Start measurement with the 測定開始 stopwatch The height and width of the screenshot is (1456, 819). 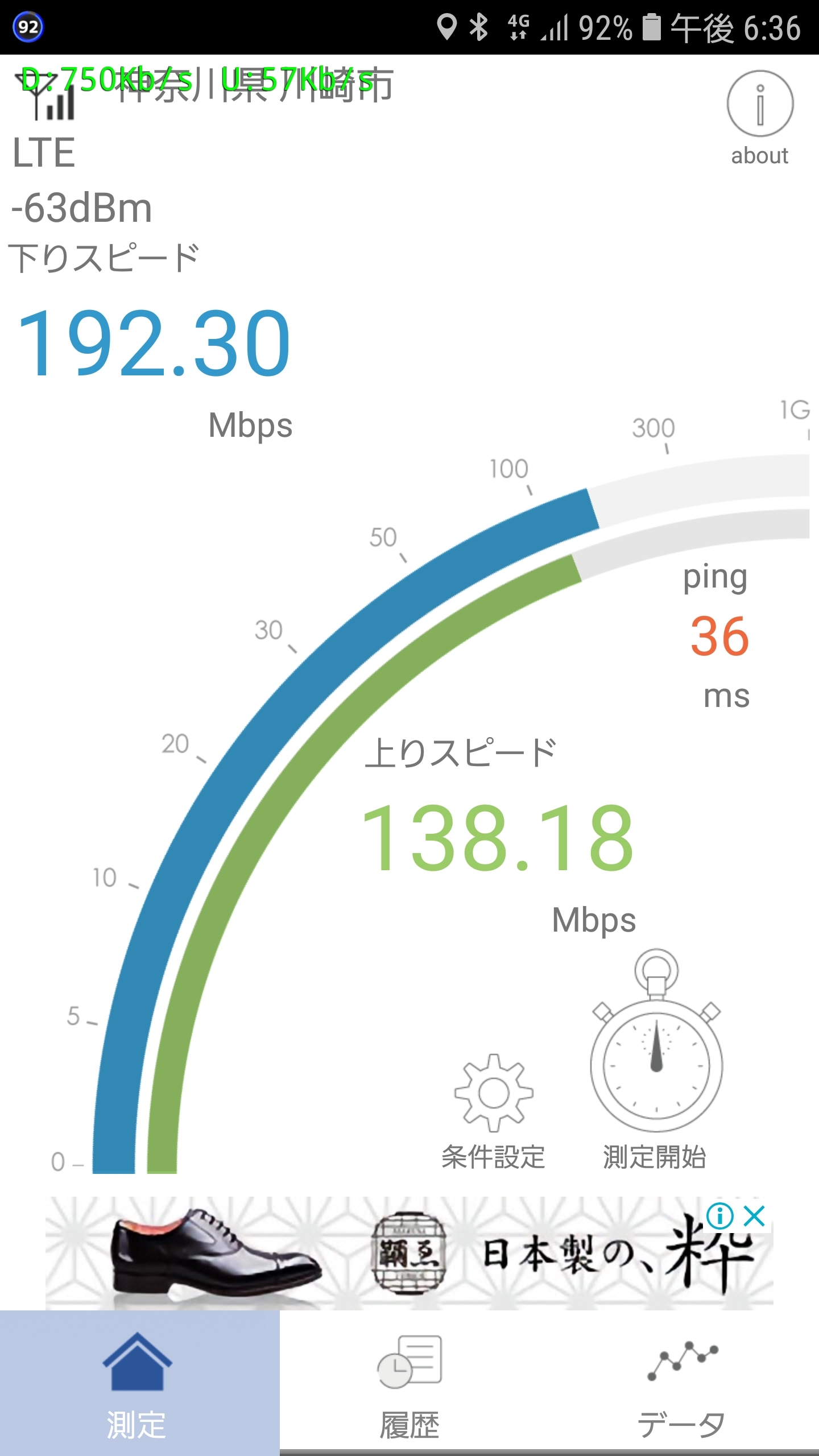(x=656, y=1057)
